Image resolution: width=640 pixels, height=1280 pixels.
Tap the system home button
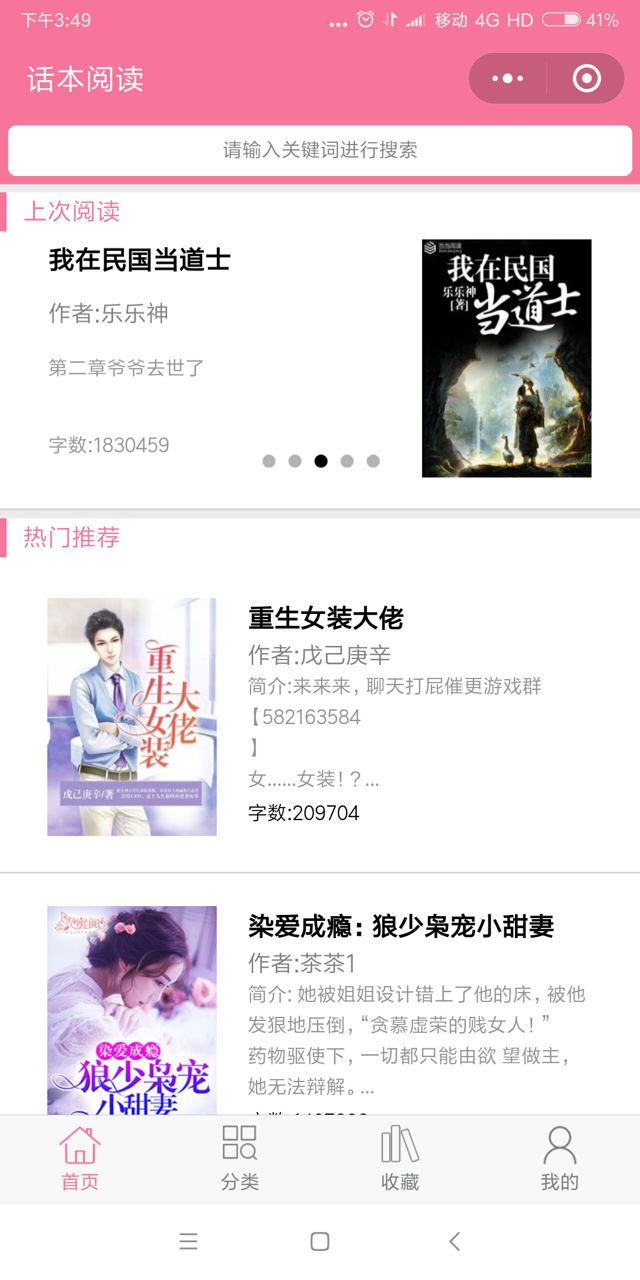tap(320, 1241)
